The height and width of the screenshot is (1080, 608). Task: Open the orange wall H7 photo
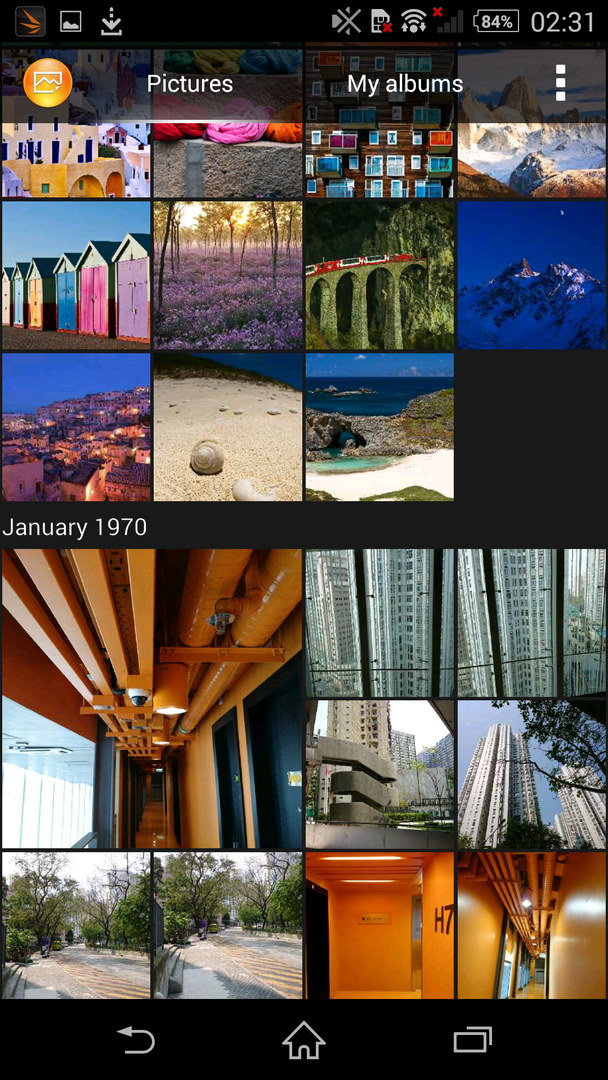point(380,925)
